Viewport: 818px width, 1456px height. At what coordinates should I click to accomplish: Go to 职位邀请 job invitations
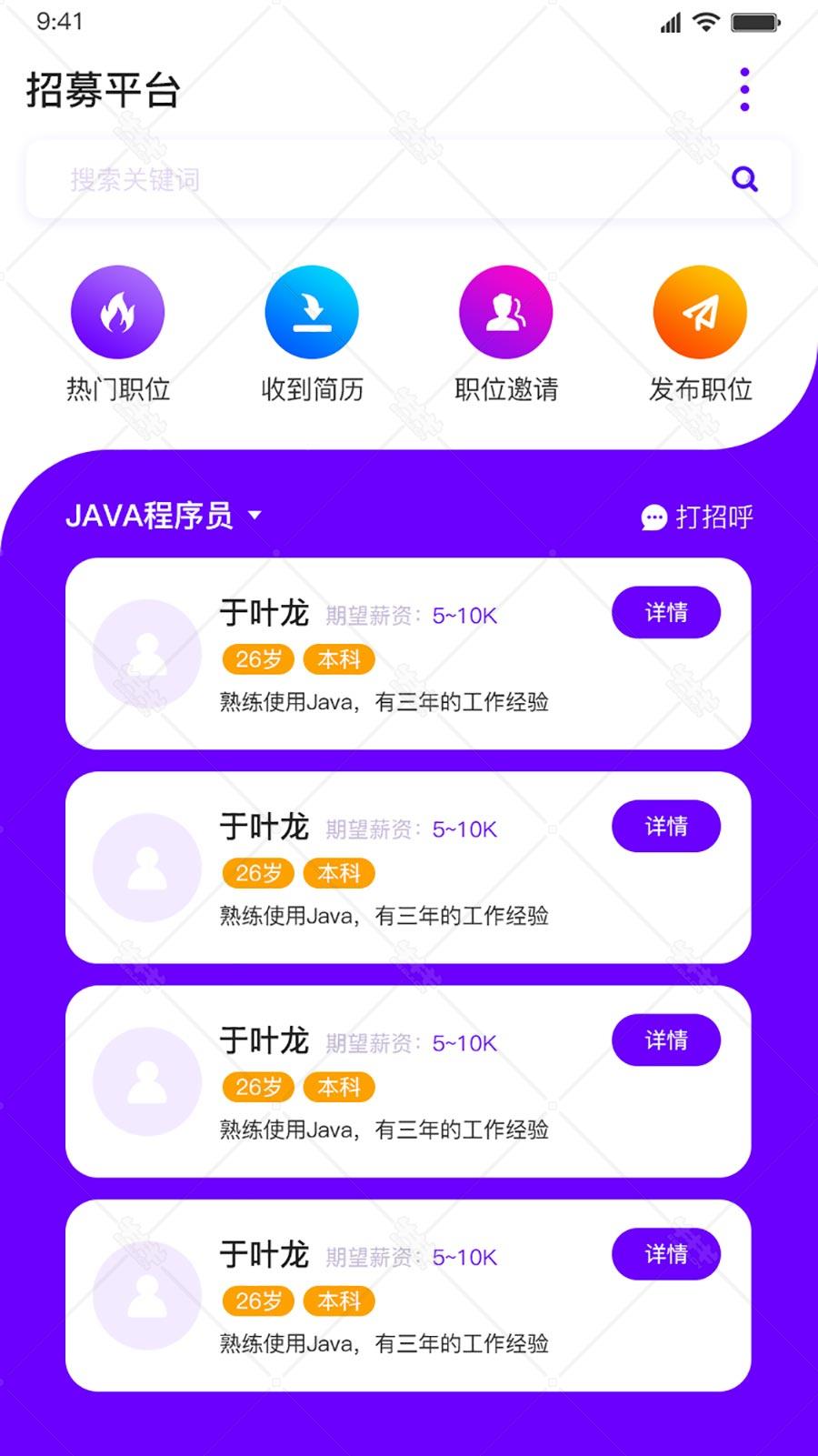click(506, 334)
